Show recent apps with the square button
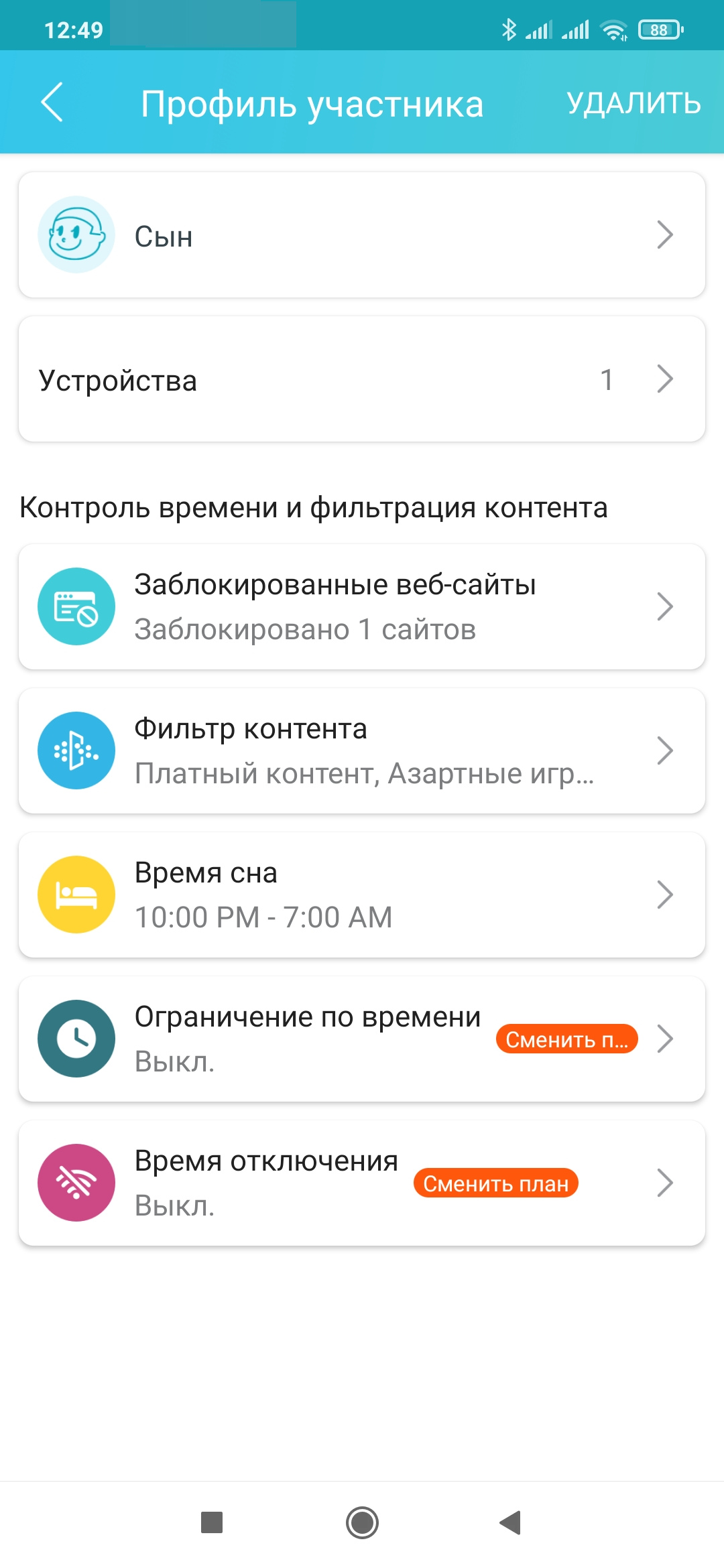The image size is (724, 1568). point(212,1522)
